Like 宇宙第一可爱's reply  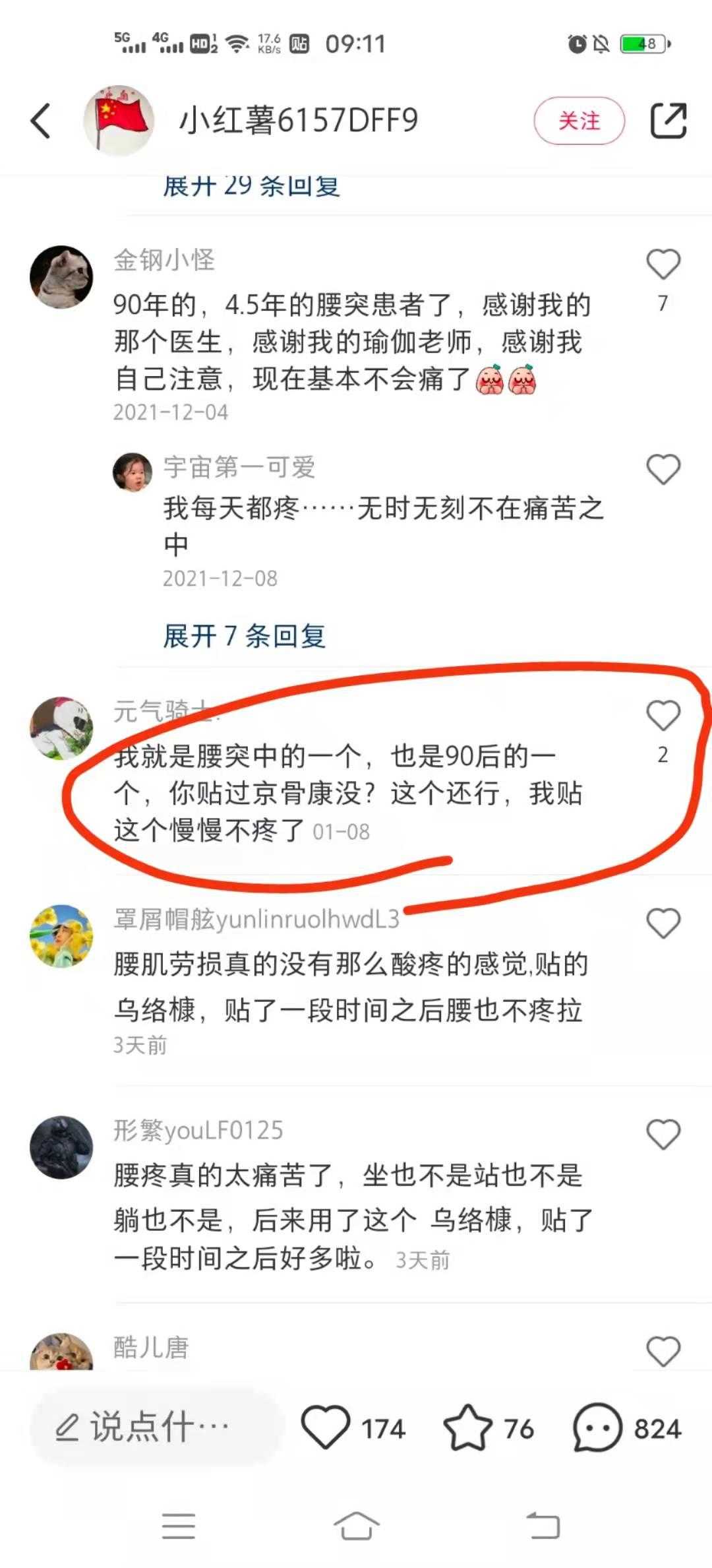(663, 470)
